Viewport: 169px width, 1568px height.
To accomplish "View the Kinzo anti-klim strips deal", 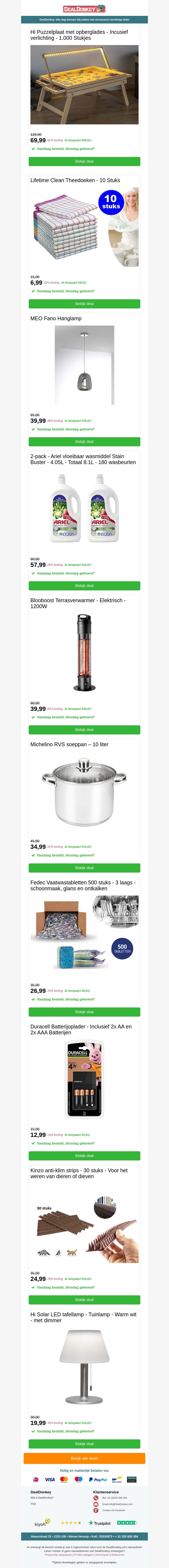I will pyautogui.click(x=84, y=1300).
